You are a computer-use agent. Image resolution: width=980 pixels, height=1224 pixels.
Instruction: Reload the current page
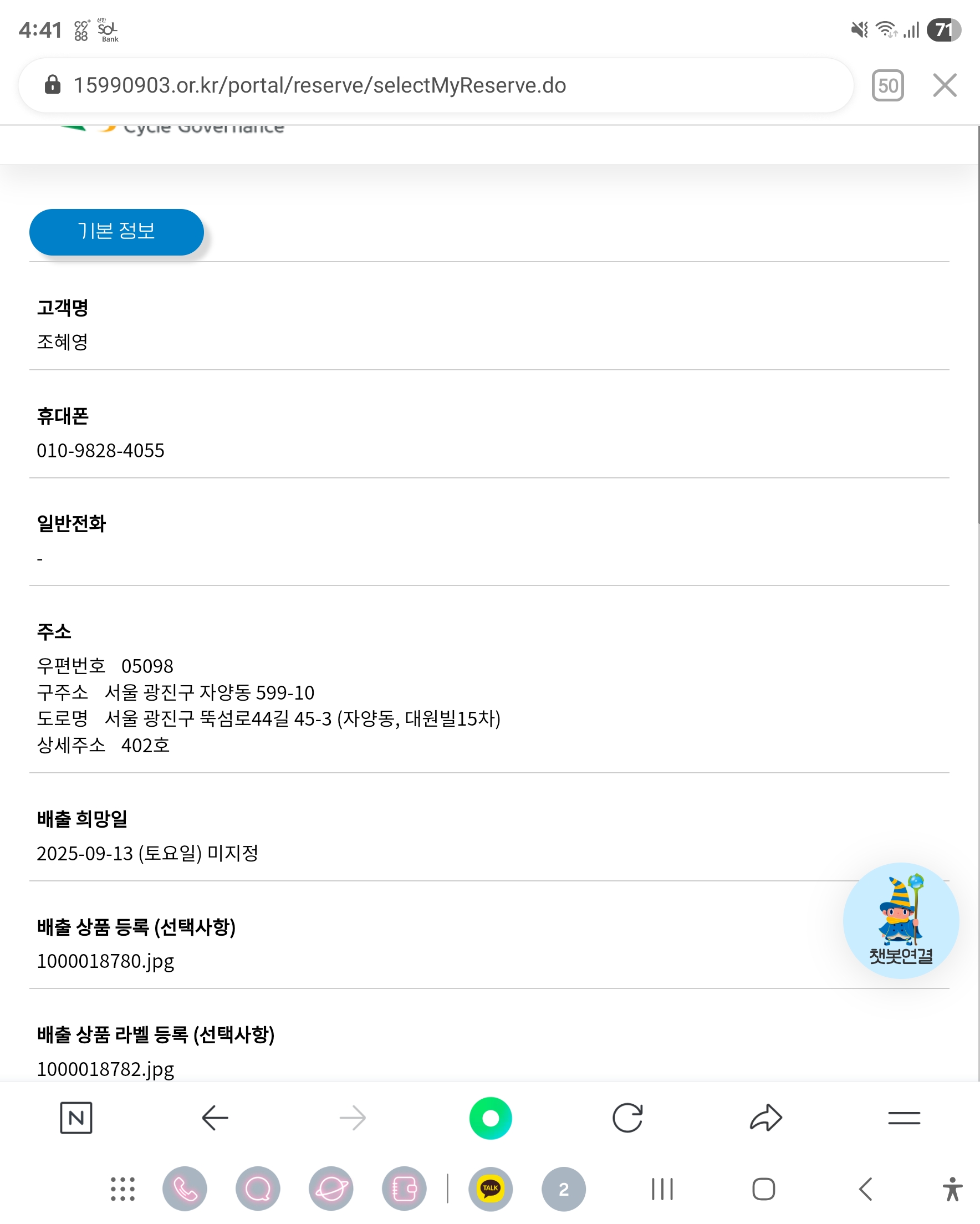(627, 1118)
